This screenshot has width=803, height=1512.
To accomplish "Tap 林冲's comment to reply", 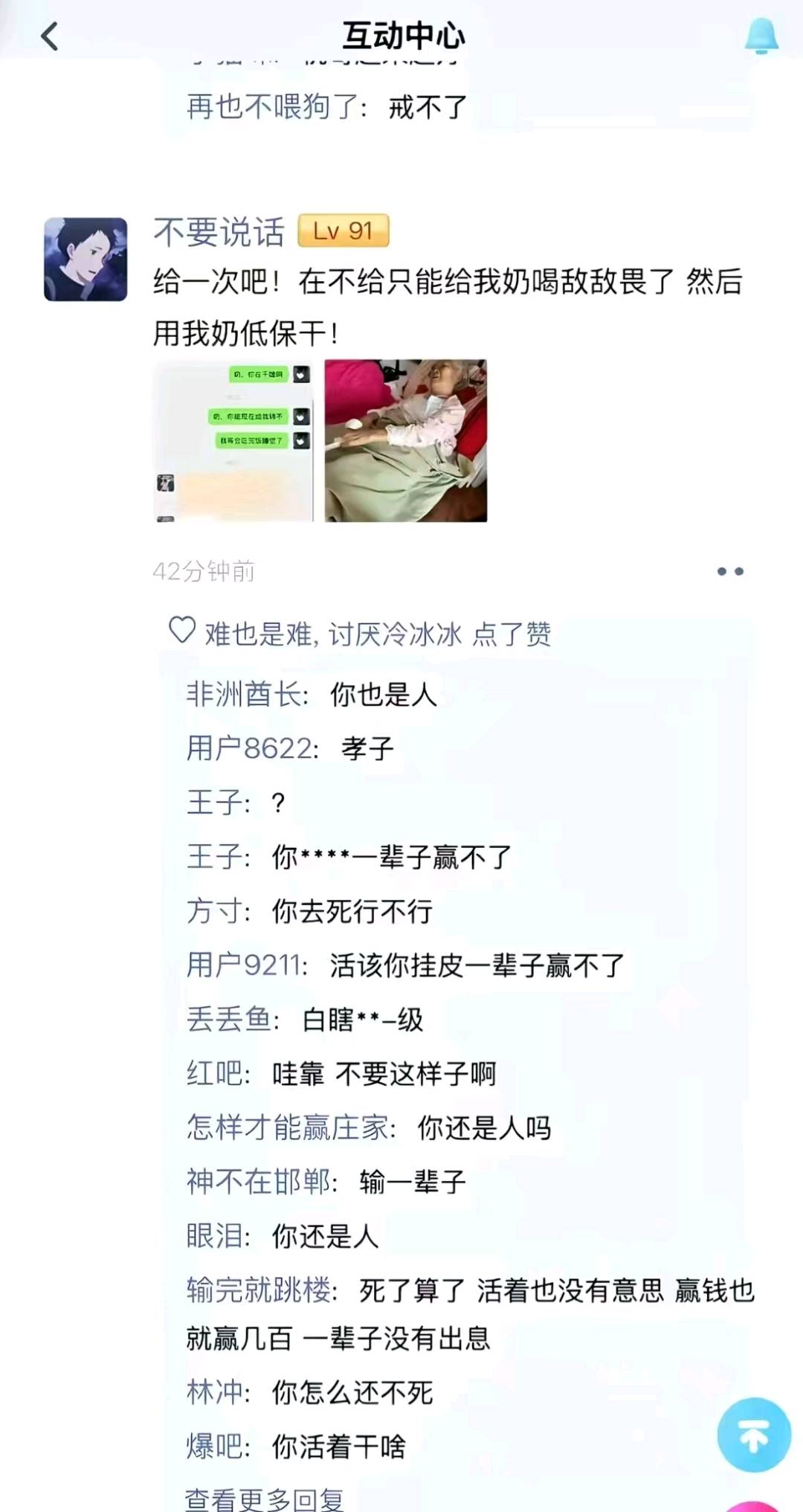I will click(305, 1392).
